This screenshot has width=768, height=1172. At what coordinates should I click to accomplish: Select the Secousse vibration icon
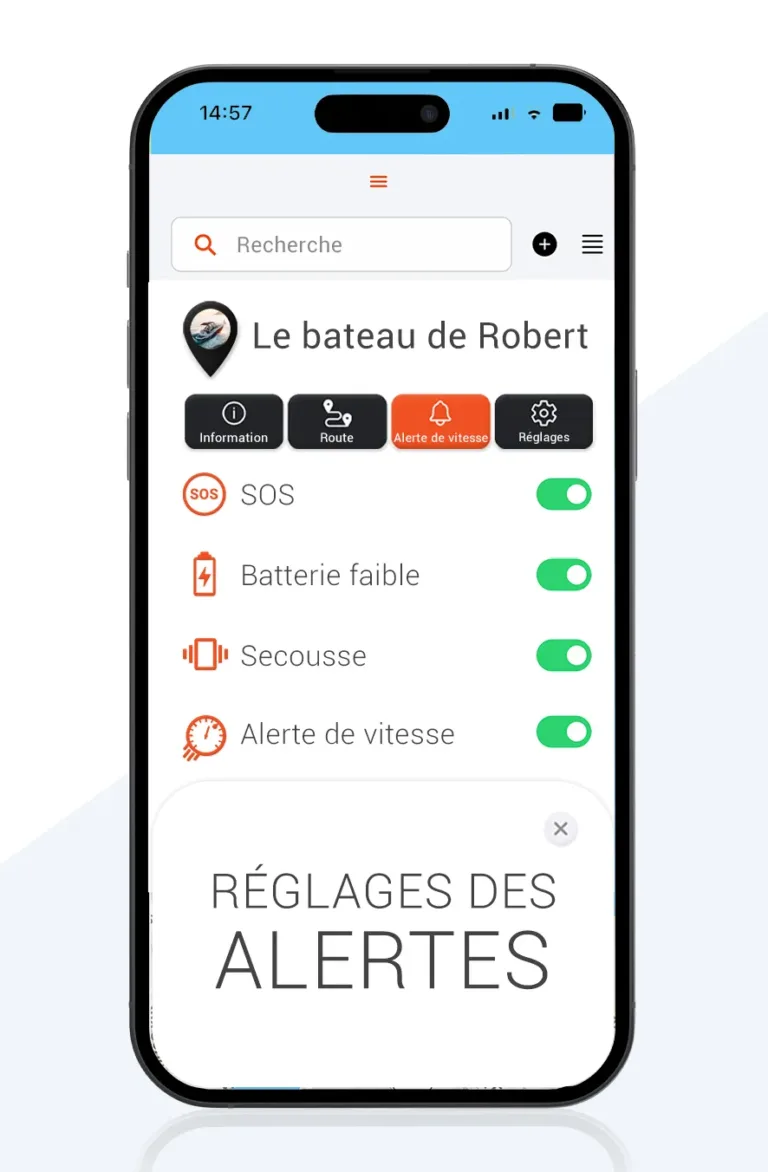[204, 655]
